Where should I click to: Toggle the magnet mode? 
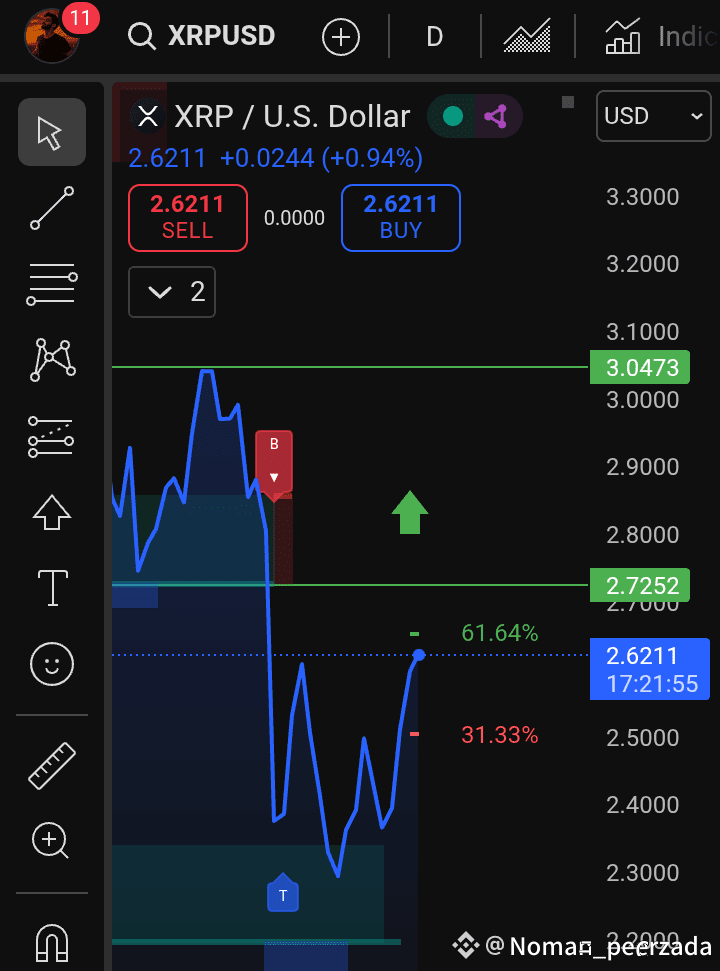click(x=51, y=941)
